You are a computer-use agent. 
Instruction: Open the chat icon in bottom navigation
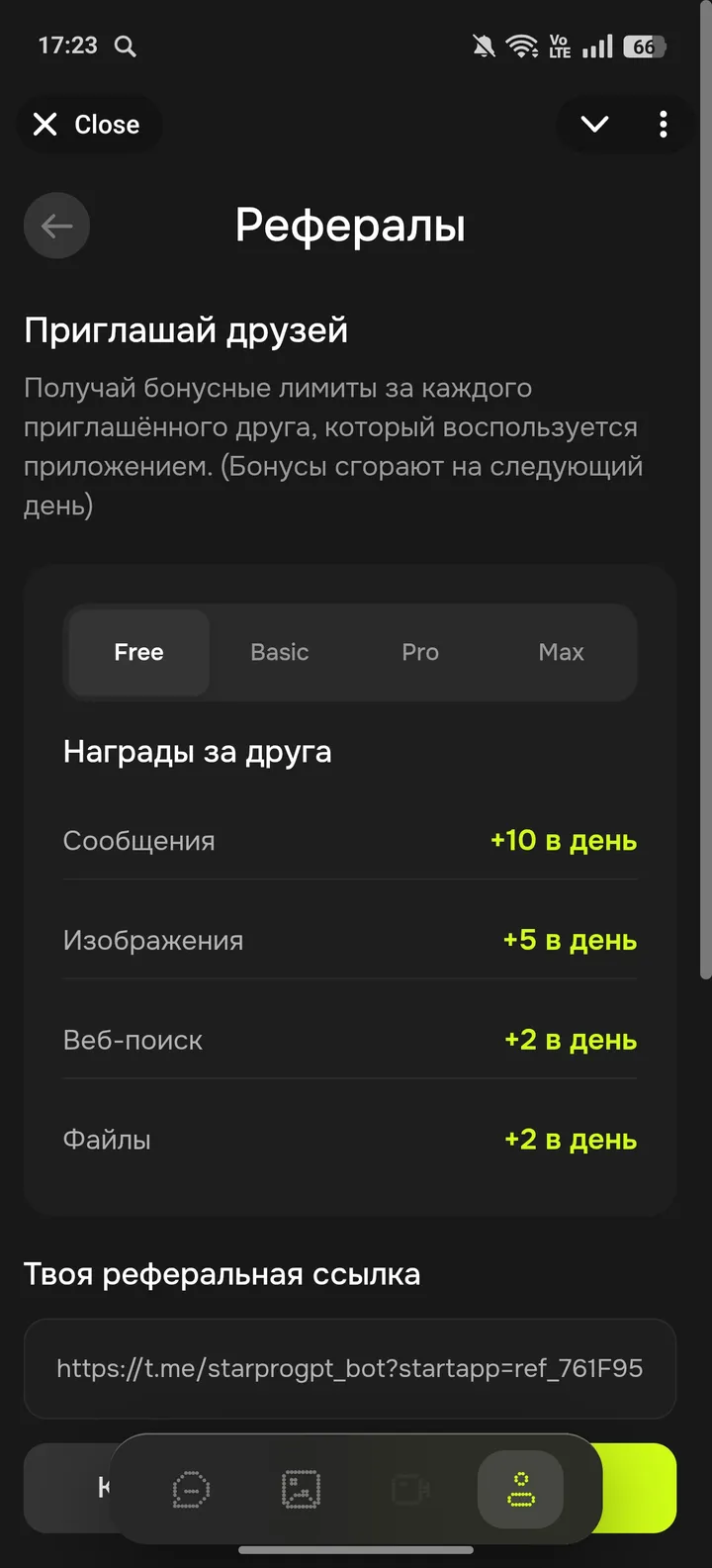(x=190, y=1488)
